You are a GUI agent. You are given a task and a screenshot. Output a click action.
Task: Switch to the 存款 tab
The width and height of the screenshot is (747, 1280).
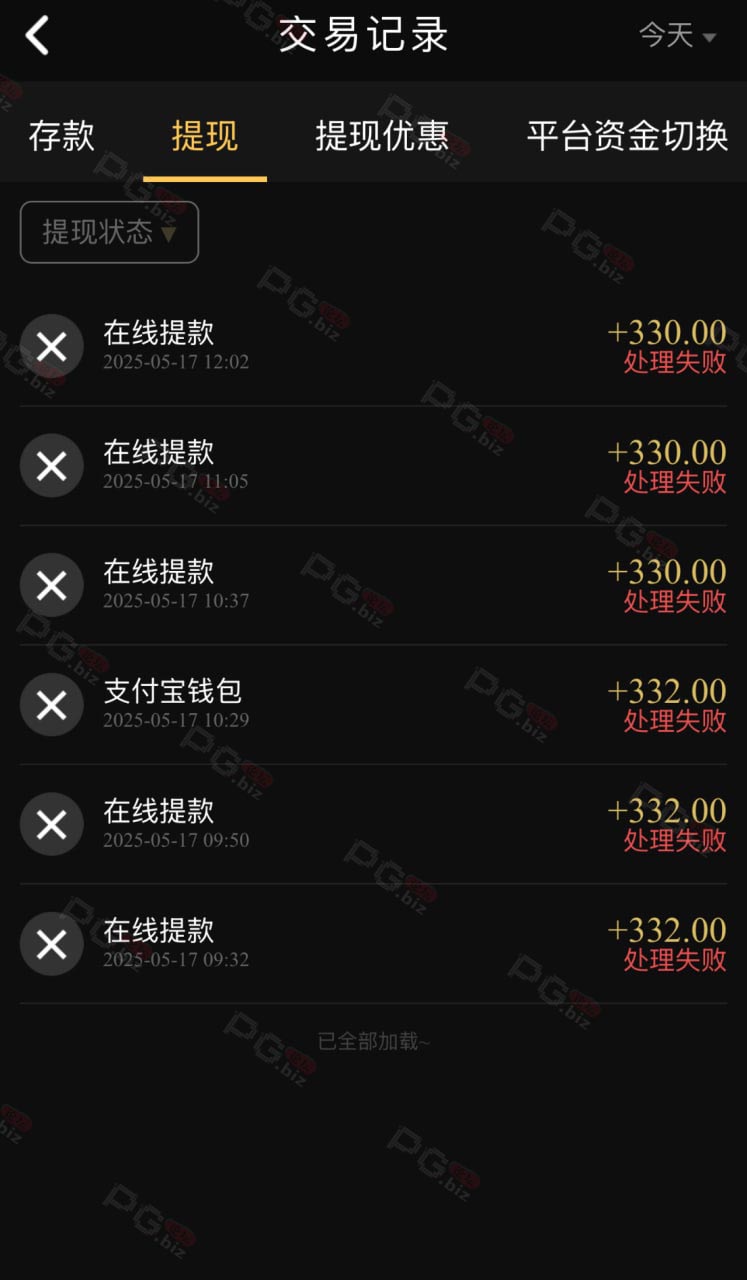pos(61,136)
